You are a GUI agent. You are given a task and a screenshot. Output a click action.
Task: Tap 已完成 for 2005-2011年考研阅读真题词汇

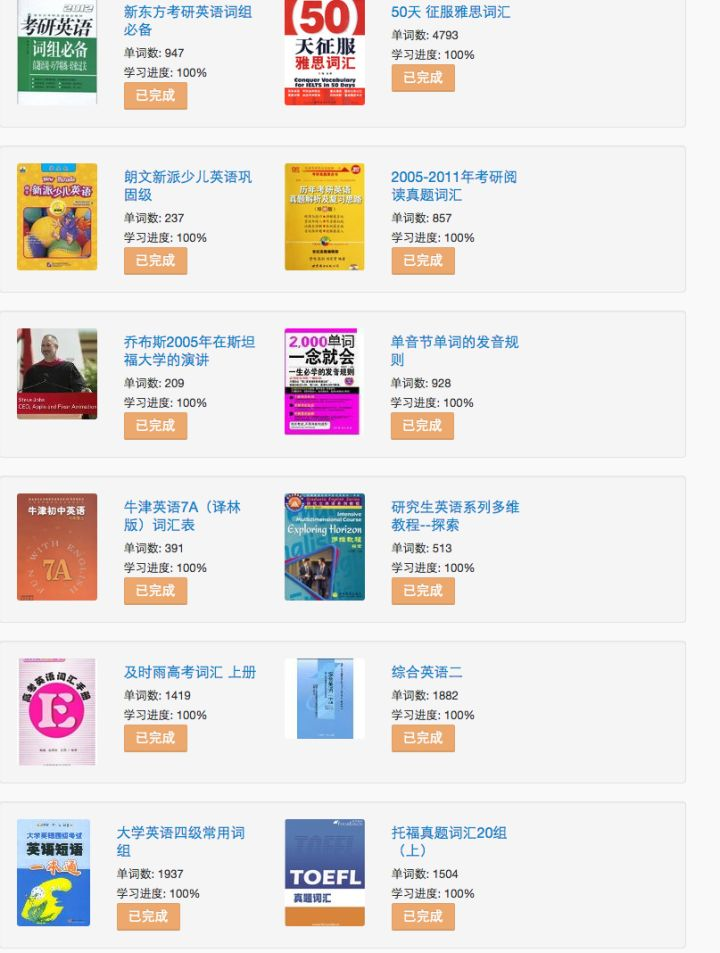(x=422, y=261)
